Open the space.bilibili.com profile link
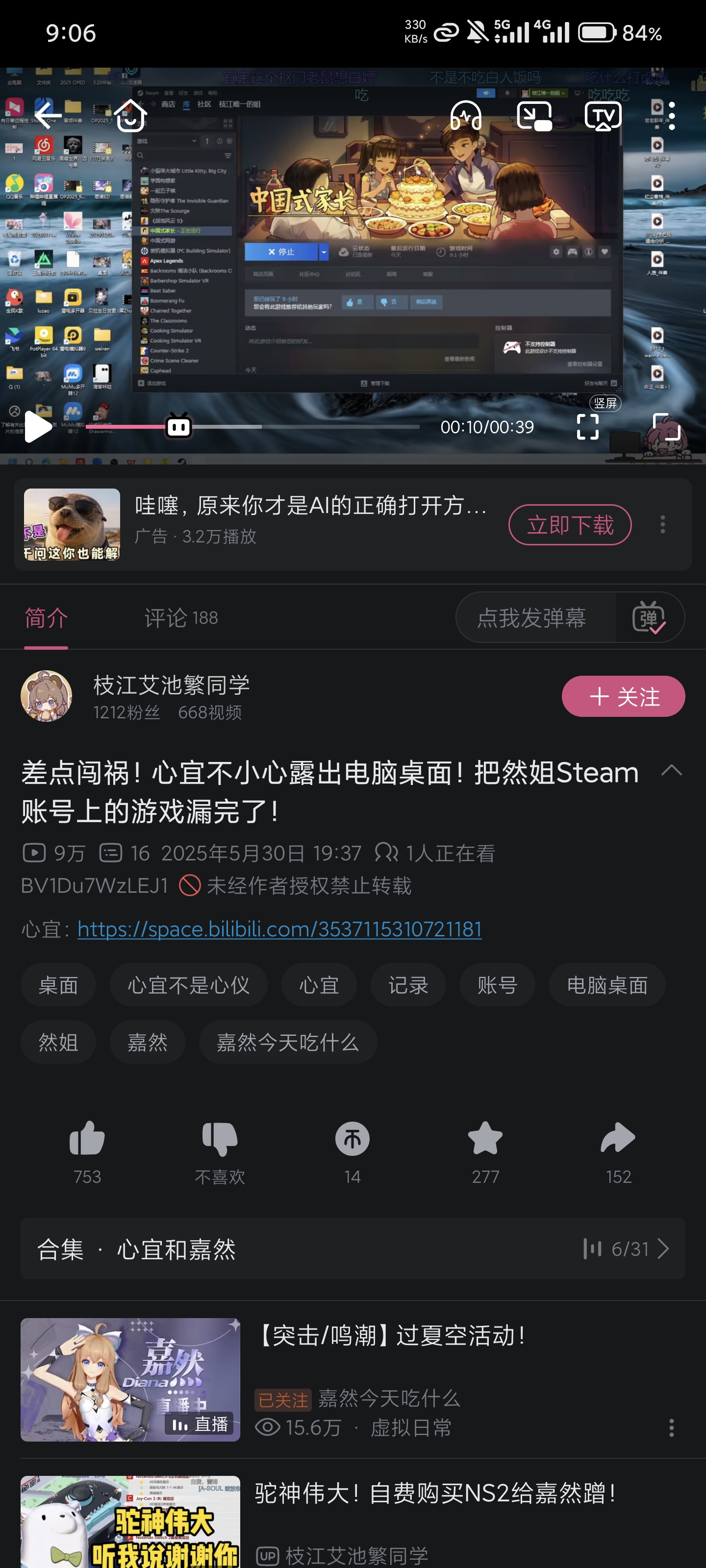Image resolution: width=706 pixels, height=1568 pixels. click(x=279, y=929)
